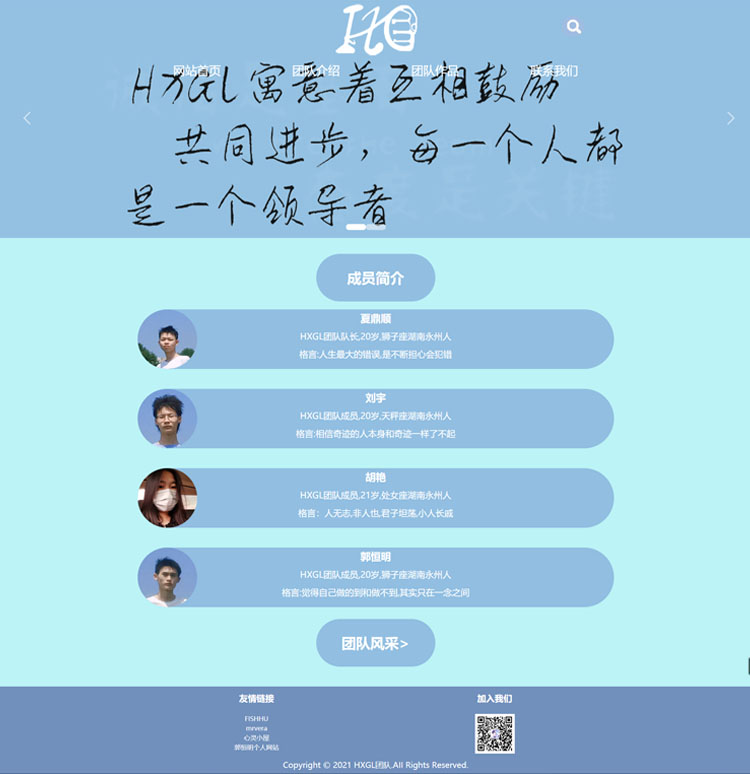The image size is (750, 774).
Task: Open the mrvera friendly link
Action: [256, 728]
